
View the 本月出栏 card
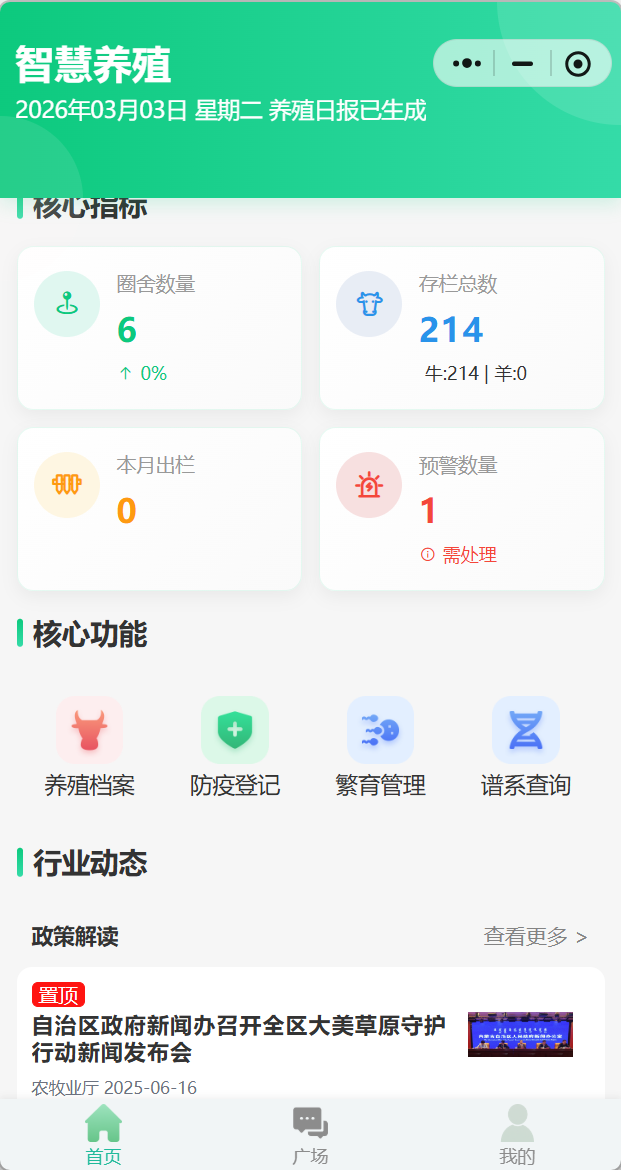[160, 509]
